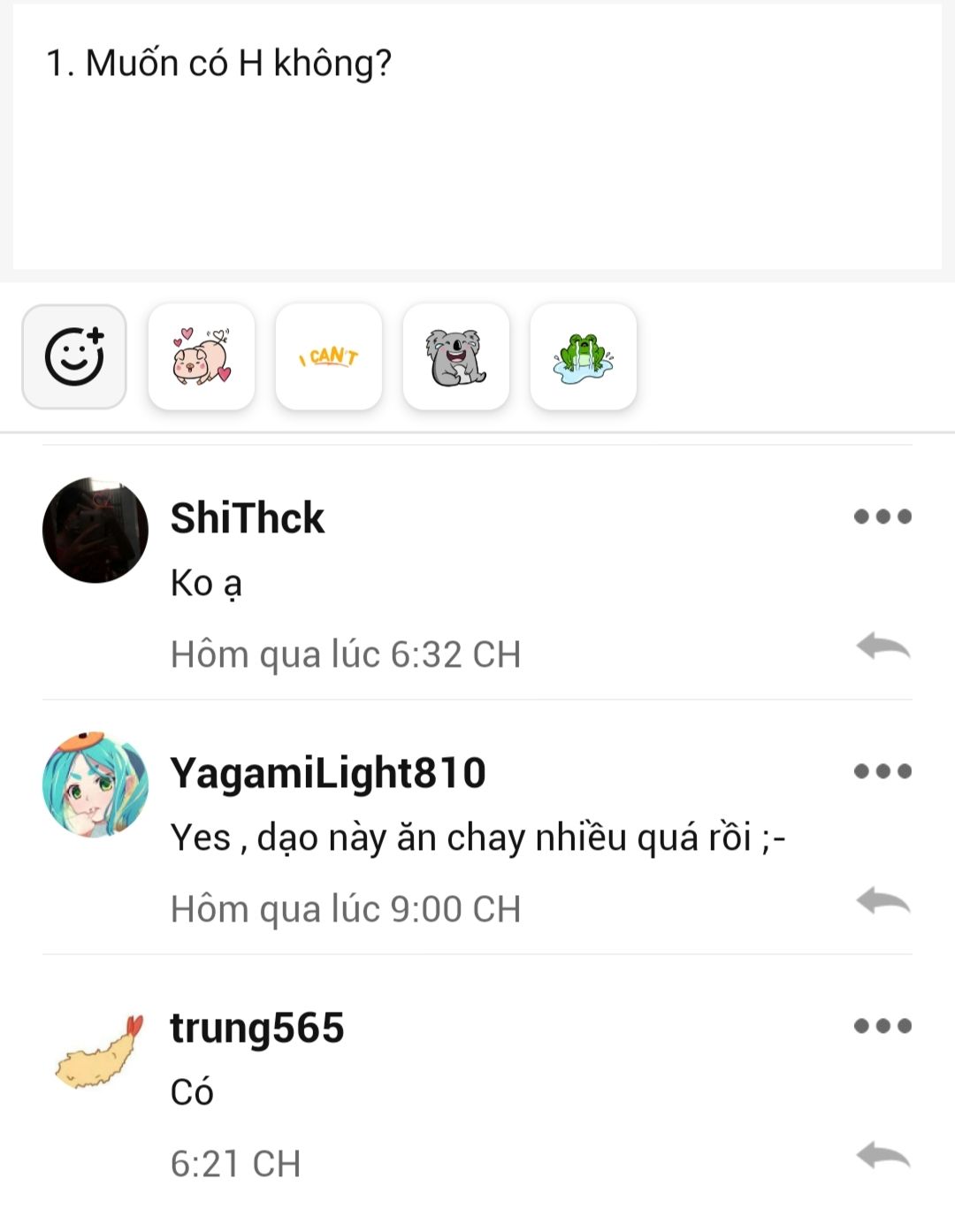Viewport: 955px width, 1232px height.
Task: Open ShiThck's profile picture
Action: pyautogui.click(x=95, y=530)
